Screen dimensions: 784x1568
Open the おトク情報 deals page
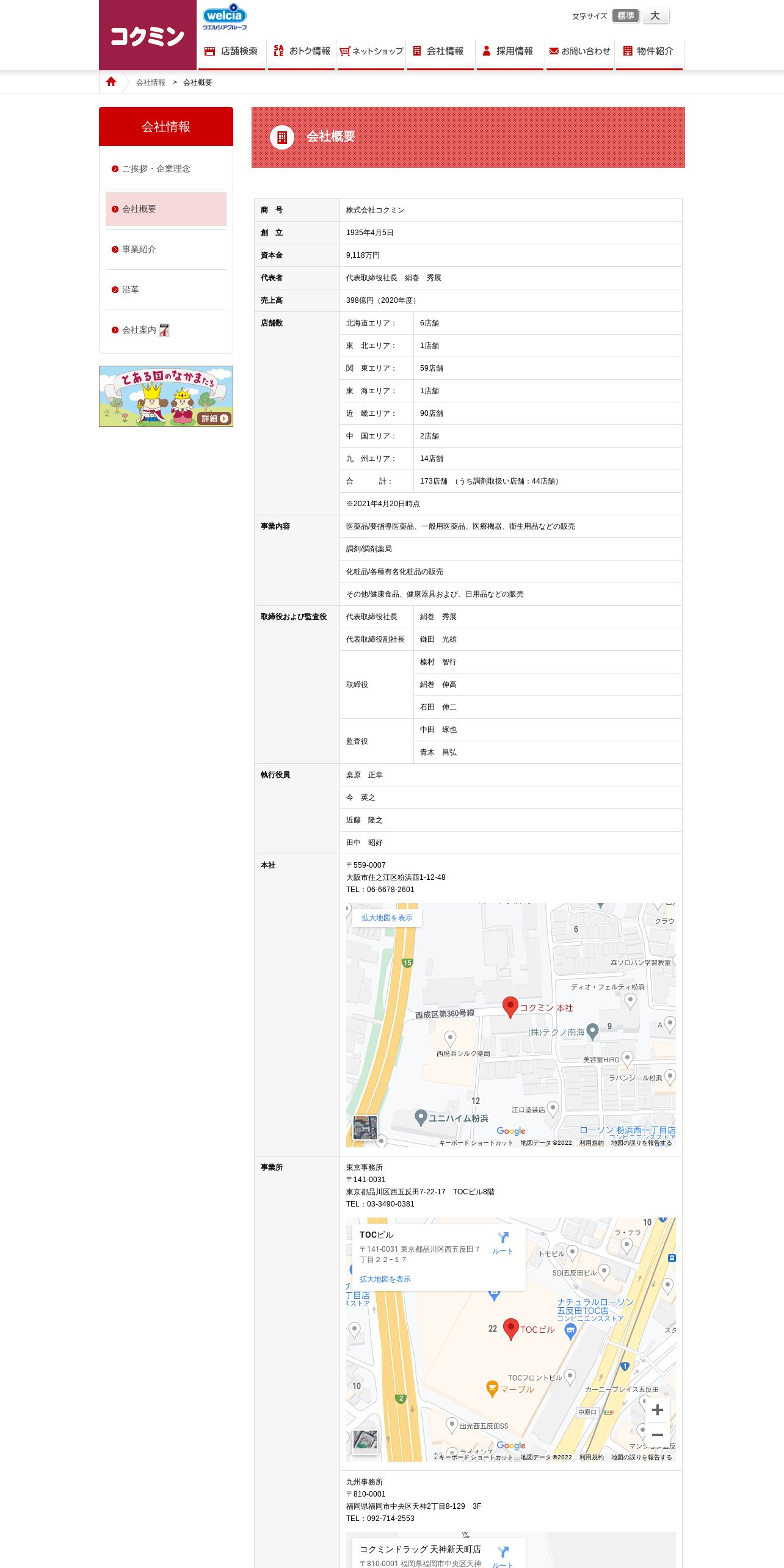pos(302,52)
